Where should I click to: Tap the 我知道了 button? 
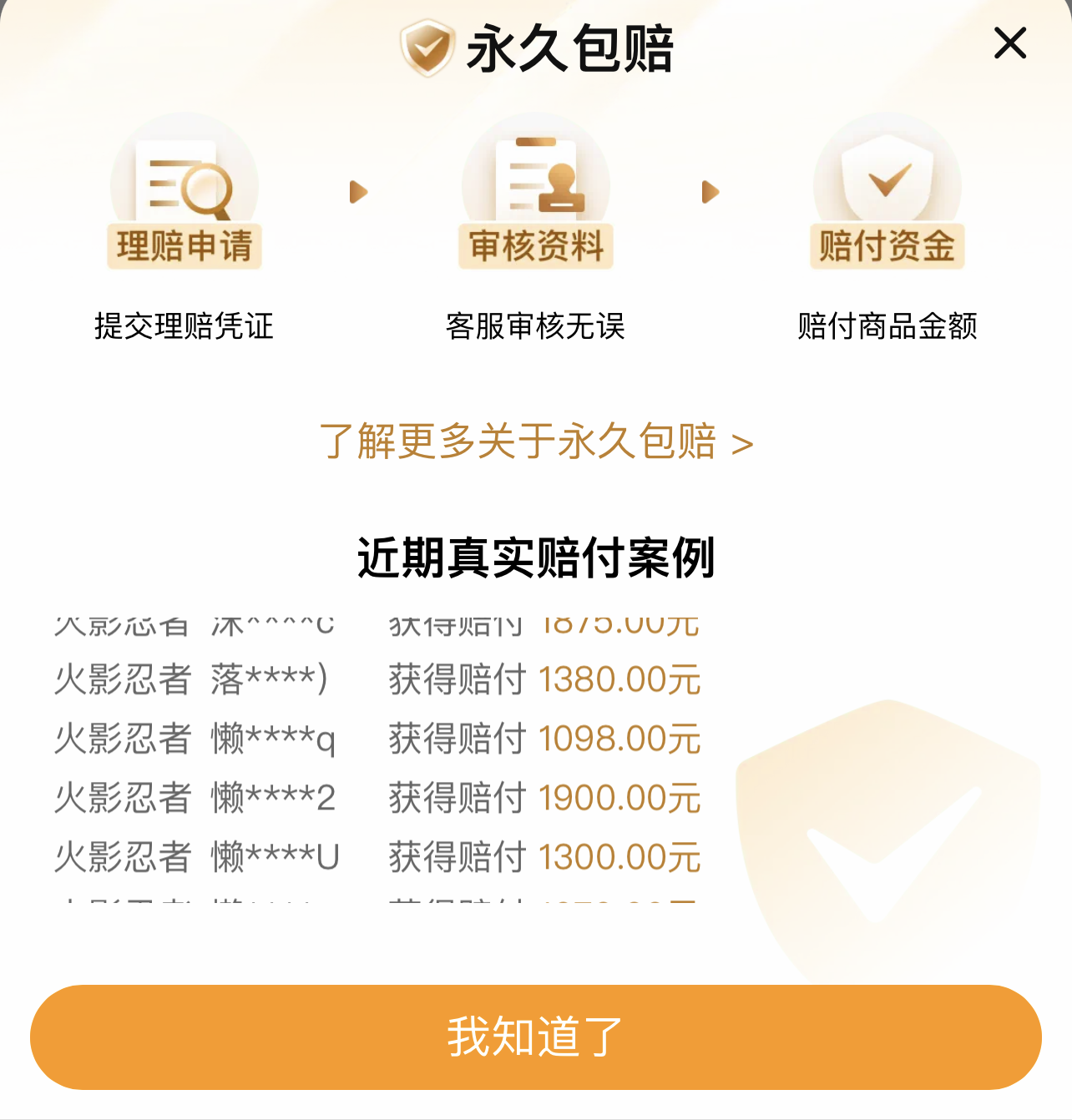point(536,1037)
